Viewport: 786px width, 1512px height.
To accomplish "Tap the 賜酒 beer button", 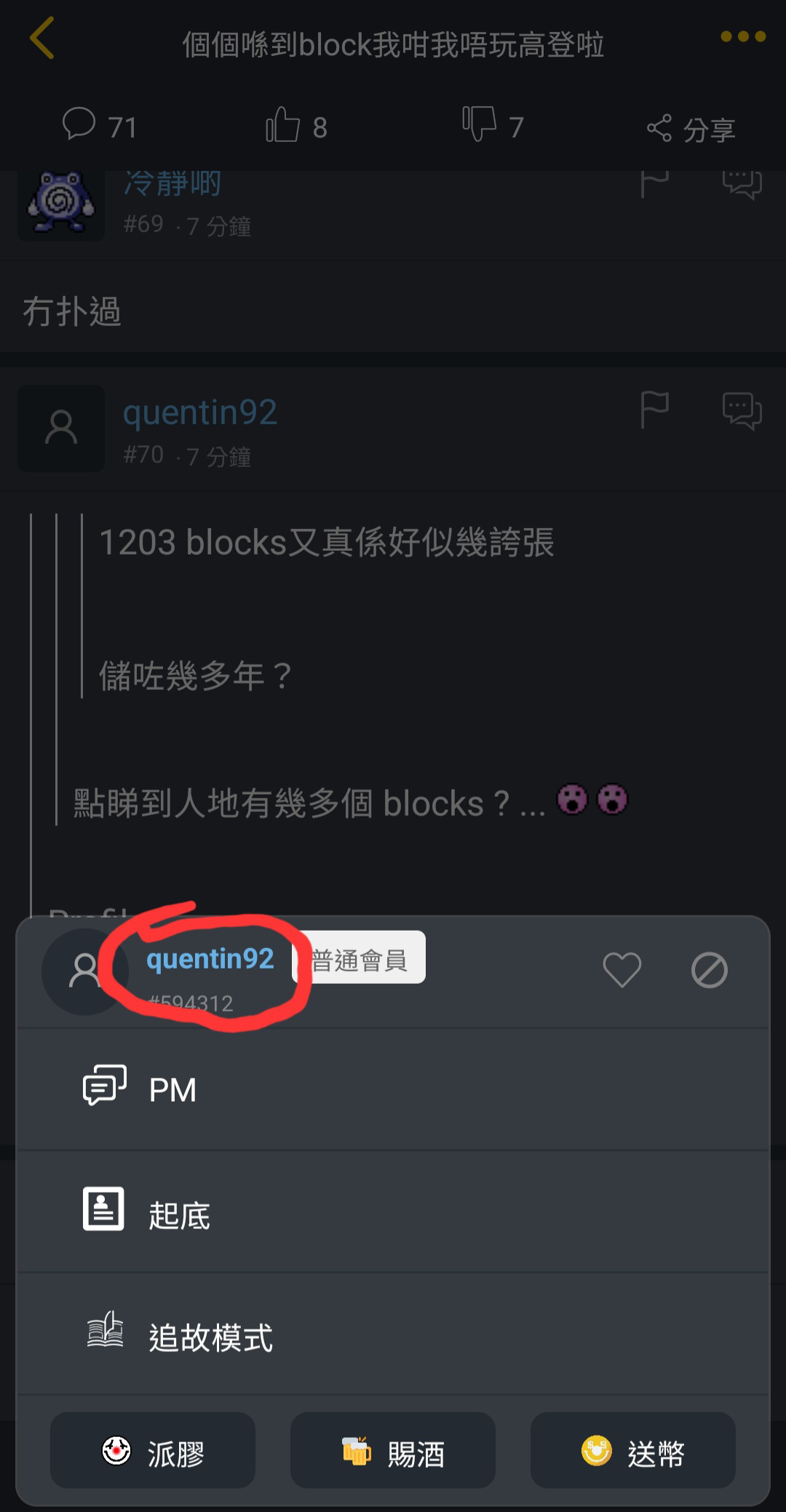I will tap(393, 1450).
